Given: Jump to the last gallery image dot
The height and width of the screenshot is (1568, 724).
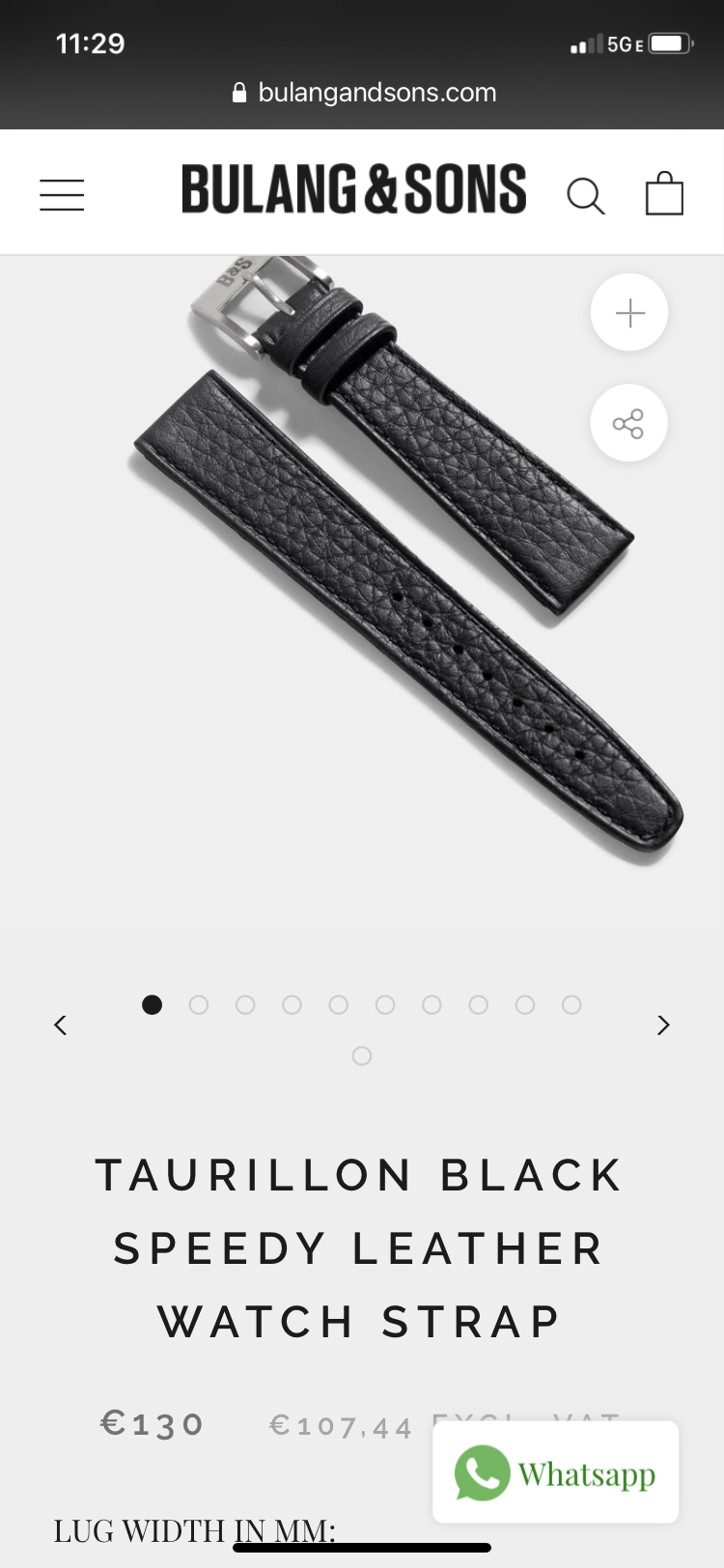Looking at the screenshot, I should (x=362, y=1055).
